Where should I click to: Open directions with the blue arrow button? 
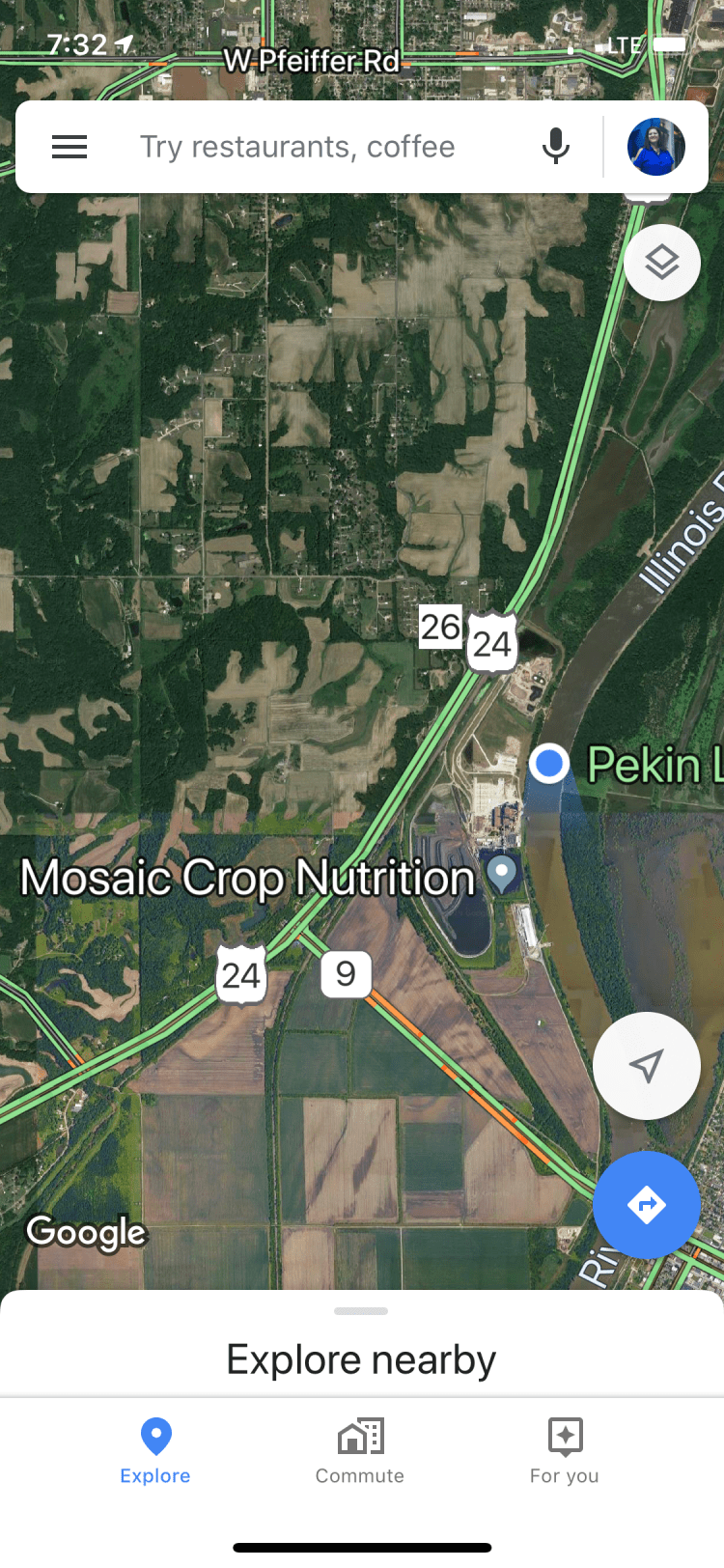[x=646, y=1205]
